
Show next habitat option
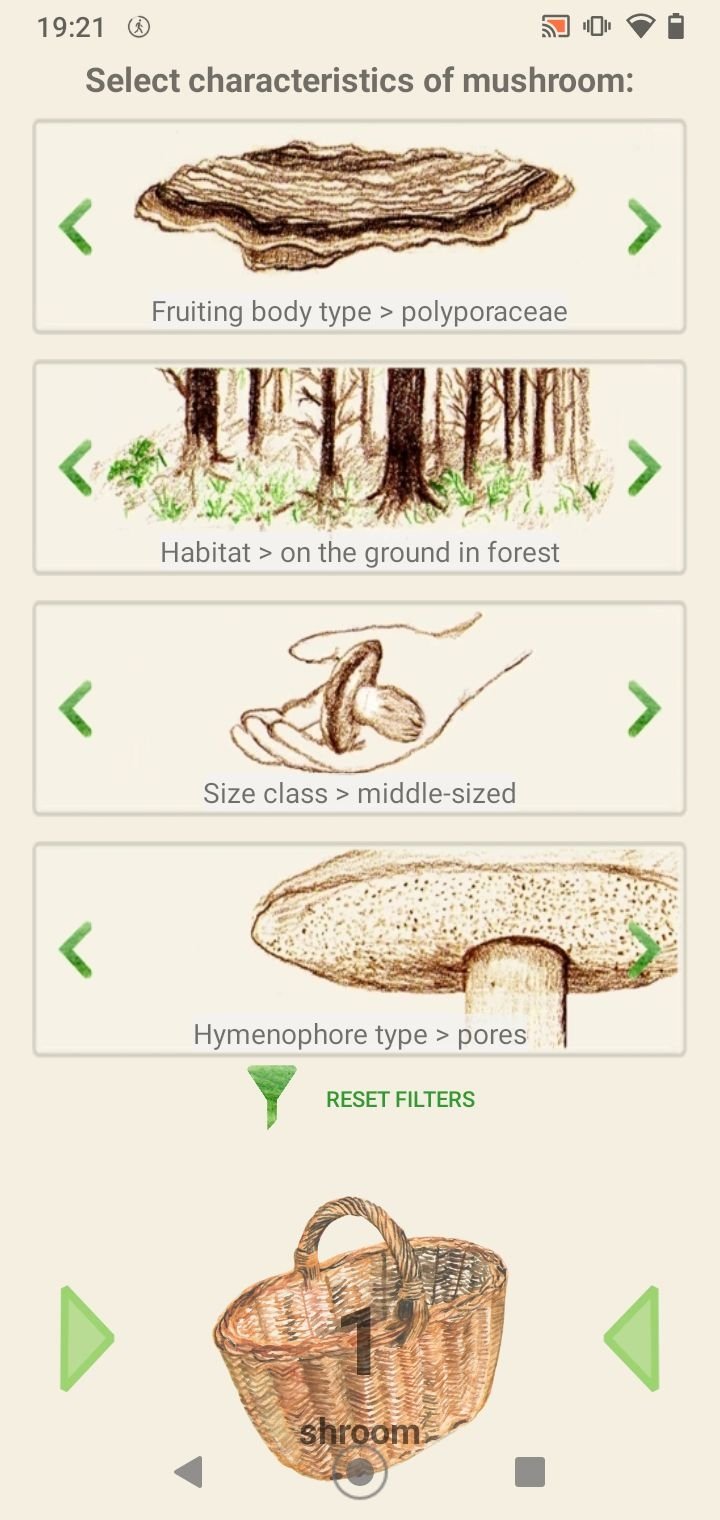pos(644,468)
